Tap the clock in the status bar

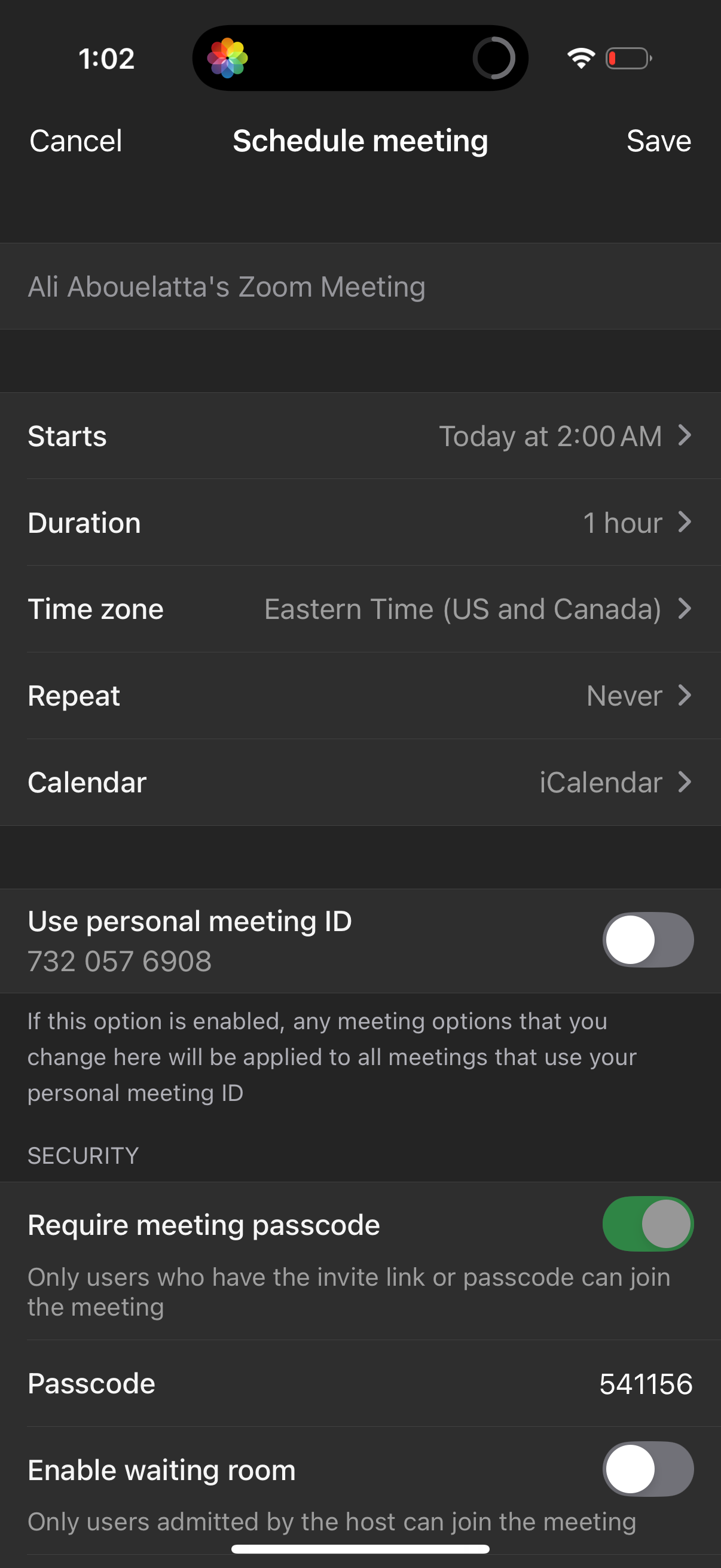click(x=107, y=57)
